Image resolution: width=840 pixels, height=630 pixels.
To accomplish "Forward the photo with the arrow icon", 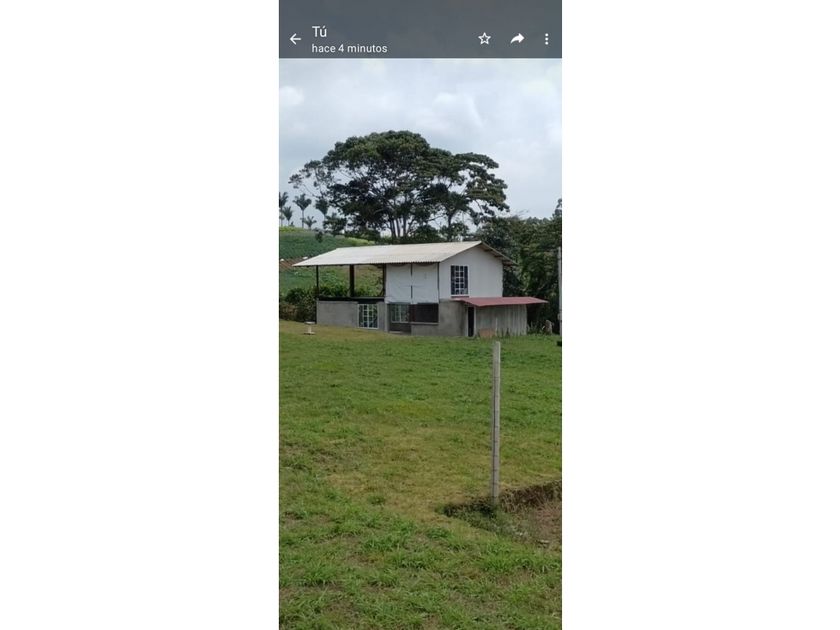I will (x=517, y=39).
